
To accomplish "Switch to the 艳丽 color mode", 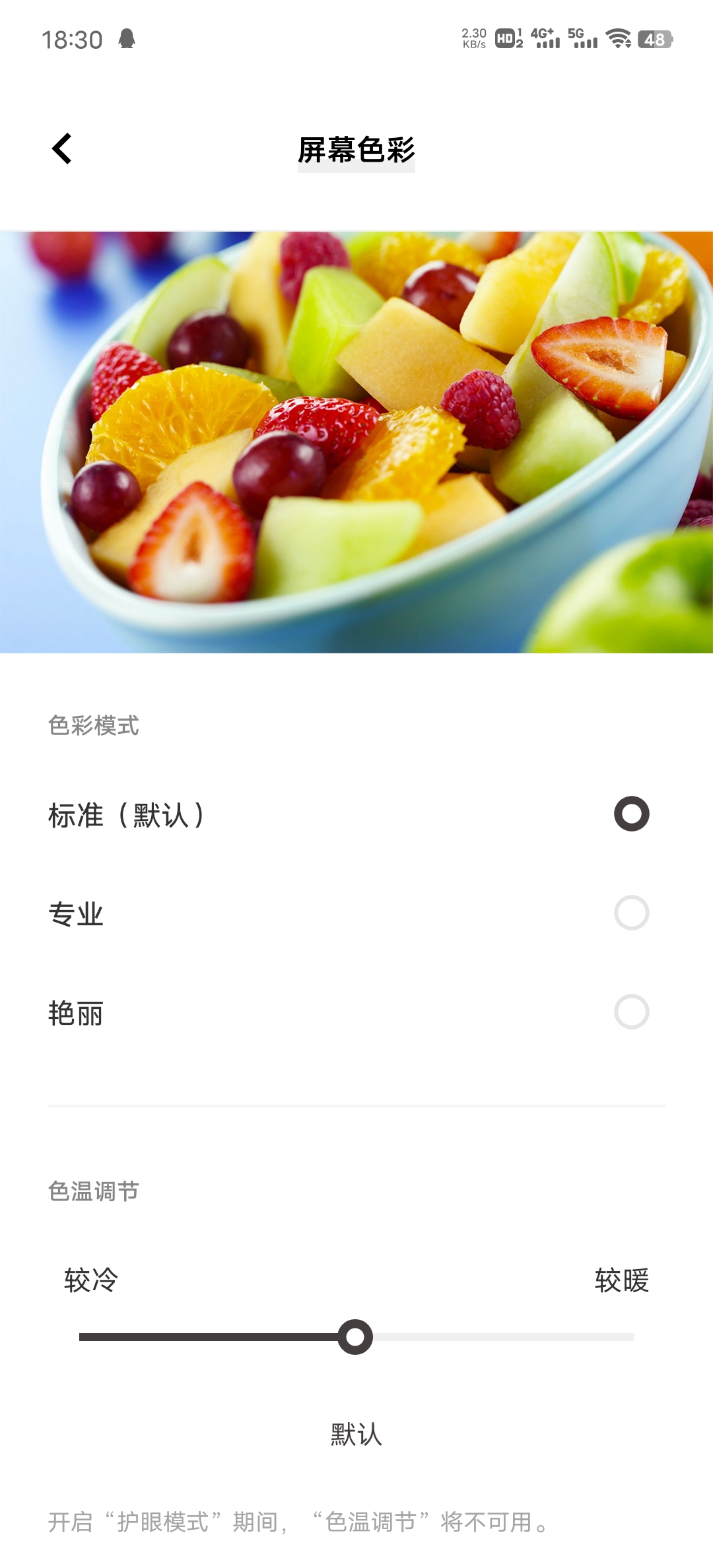I will [630, 1012].
